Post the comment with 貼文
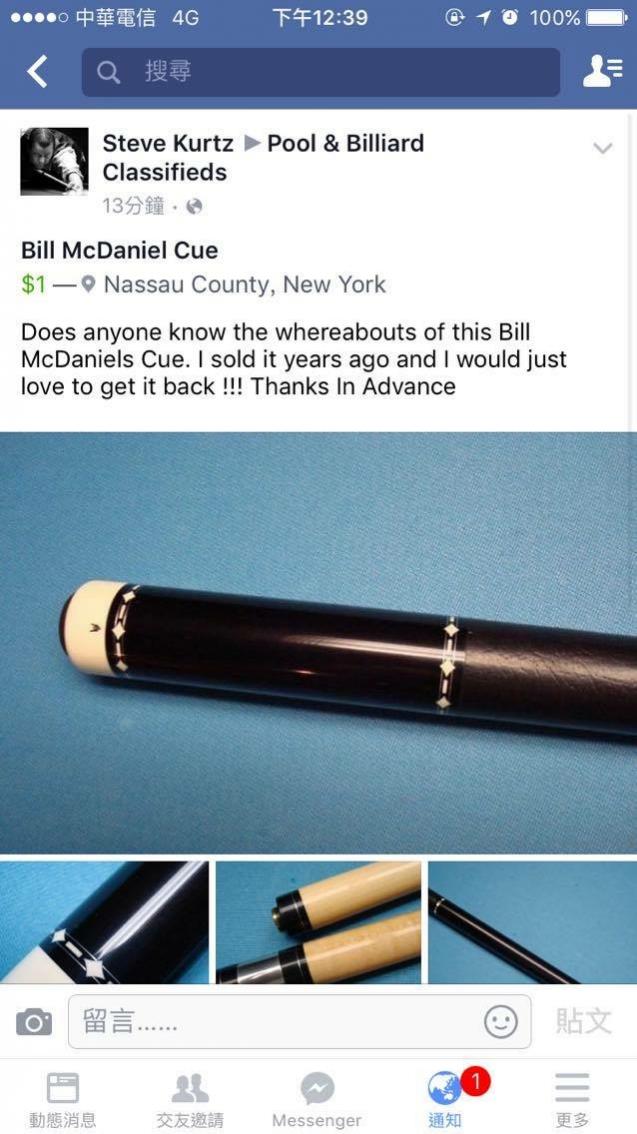Image resolution: width=637 pixels, height=1134 pixels. point(584,1021)
